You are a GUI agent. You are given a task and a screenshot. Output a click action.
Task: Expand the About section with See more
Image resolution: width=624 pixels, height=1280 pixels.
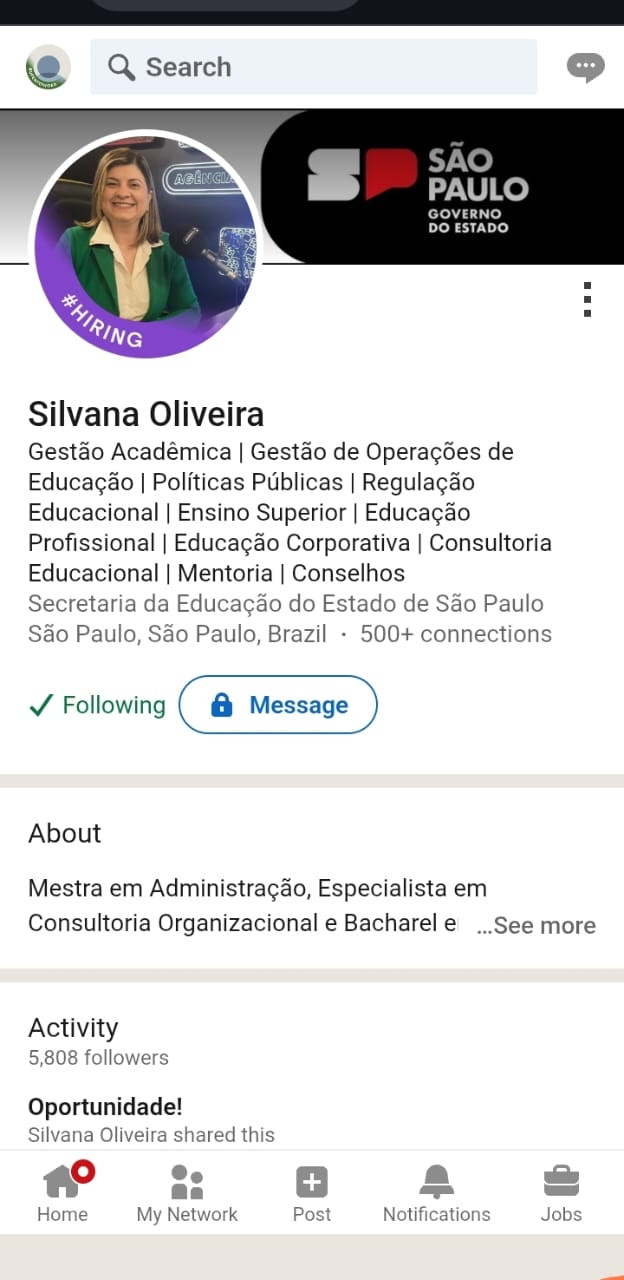pyautogui.click(x=536, y=926)
